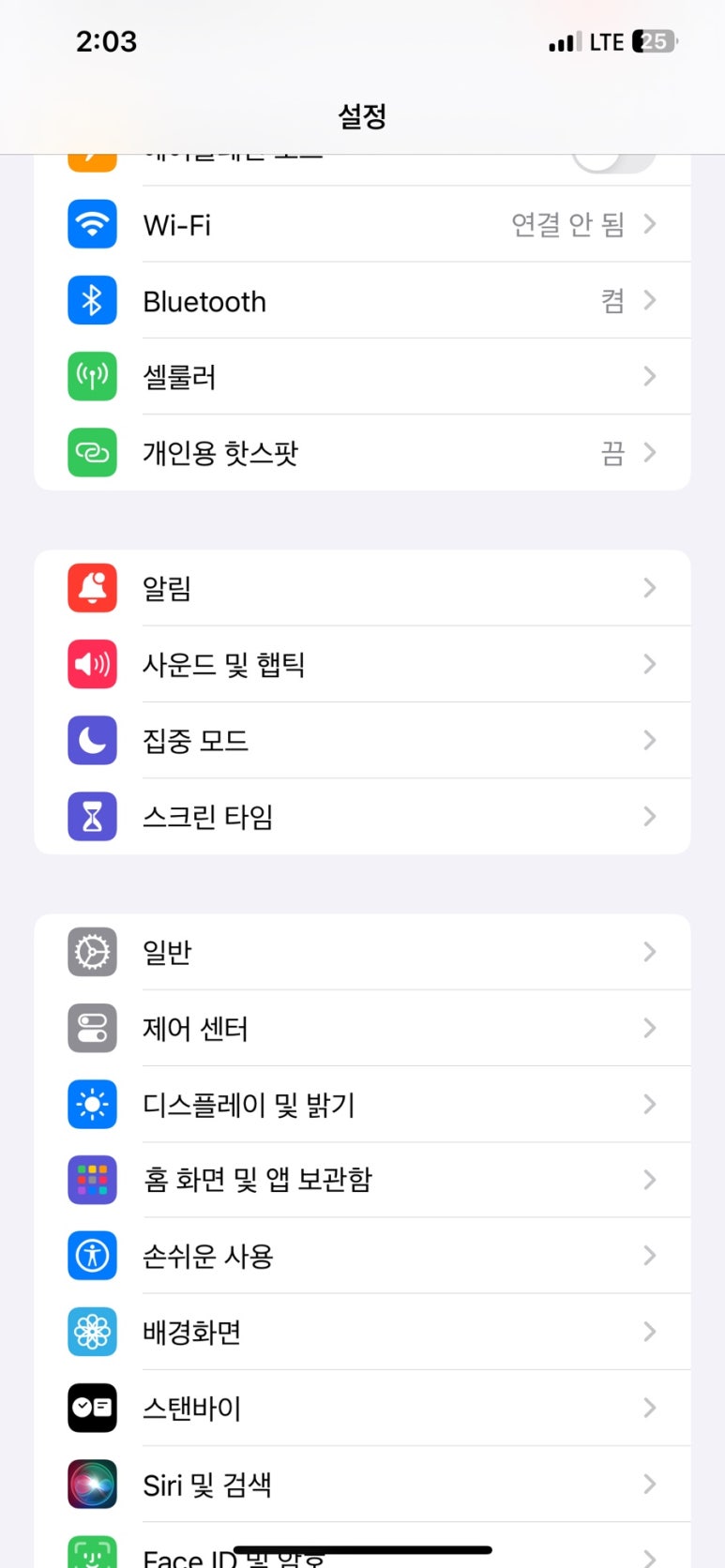Open 배경화면 settings
Image resolution: width=725 pixels, height=1568 pixels.
tap(362, 1332)
